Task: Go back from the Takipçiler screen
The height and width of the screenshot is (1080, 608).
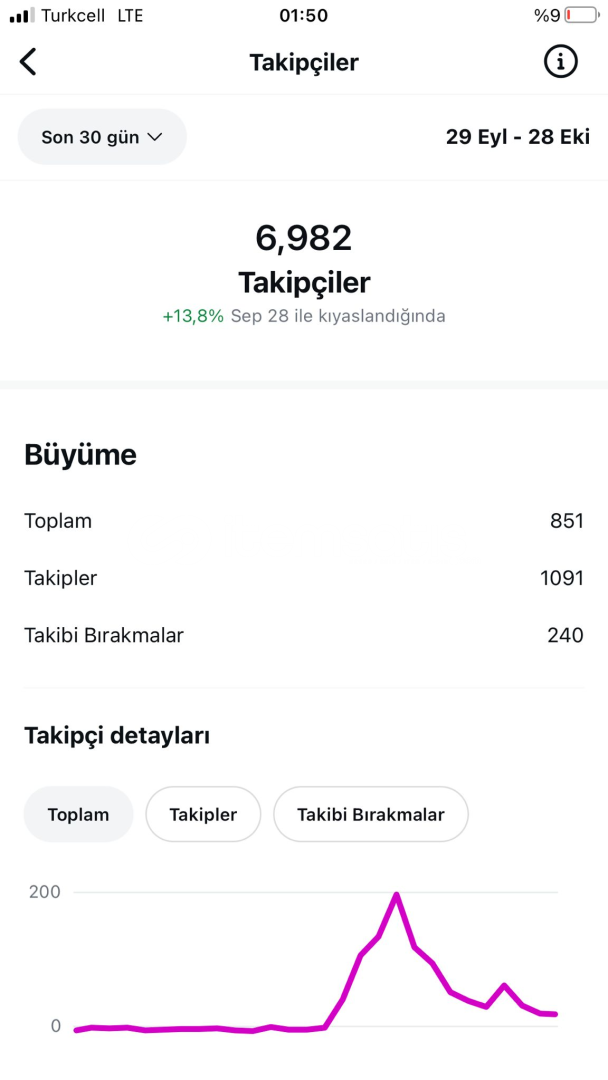Action: coord(28,62)
